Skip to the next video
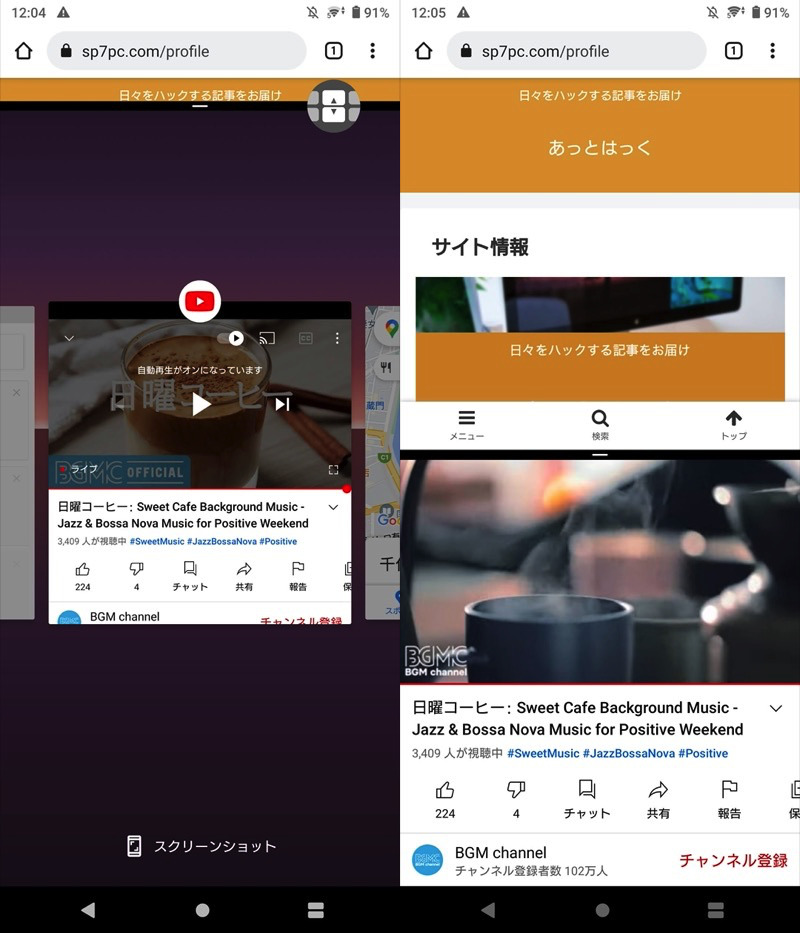Screen dimensions: 800x933 point(283,404)
